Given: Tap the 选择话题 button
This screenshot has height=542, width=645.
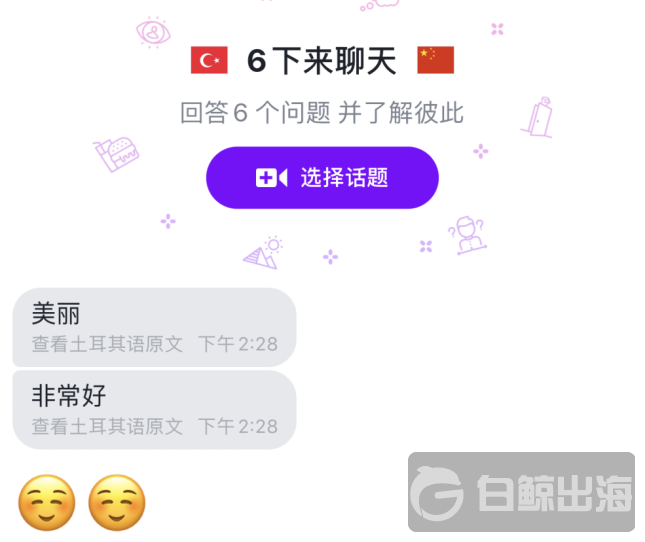Looking at the screenshot, I should click(322, 178).
